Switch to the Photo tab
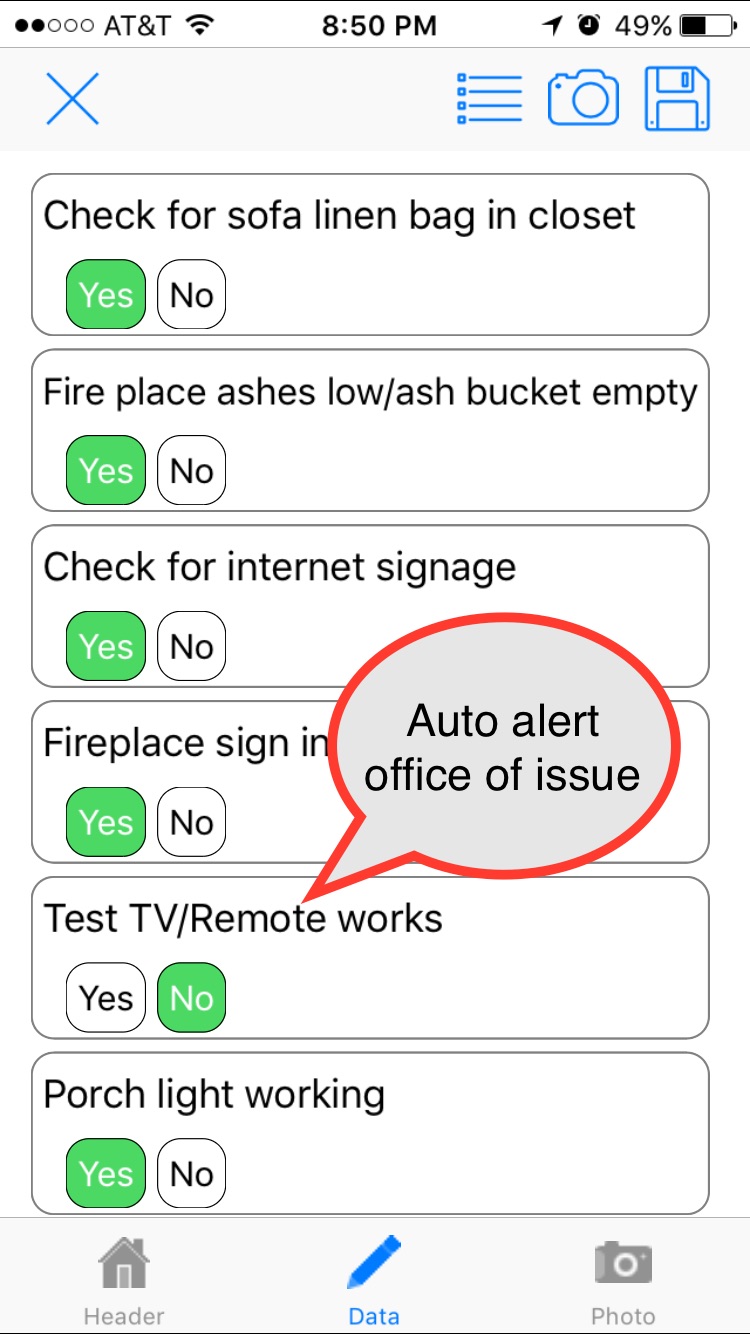 [x=622, y=1278]
